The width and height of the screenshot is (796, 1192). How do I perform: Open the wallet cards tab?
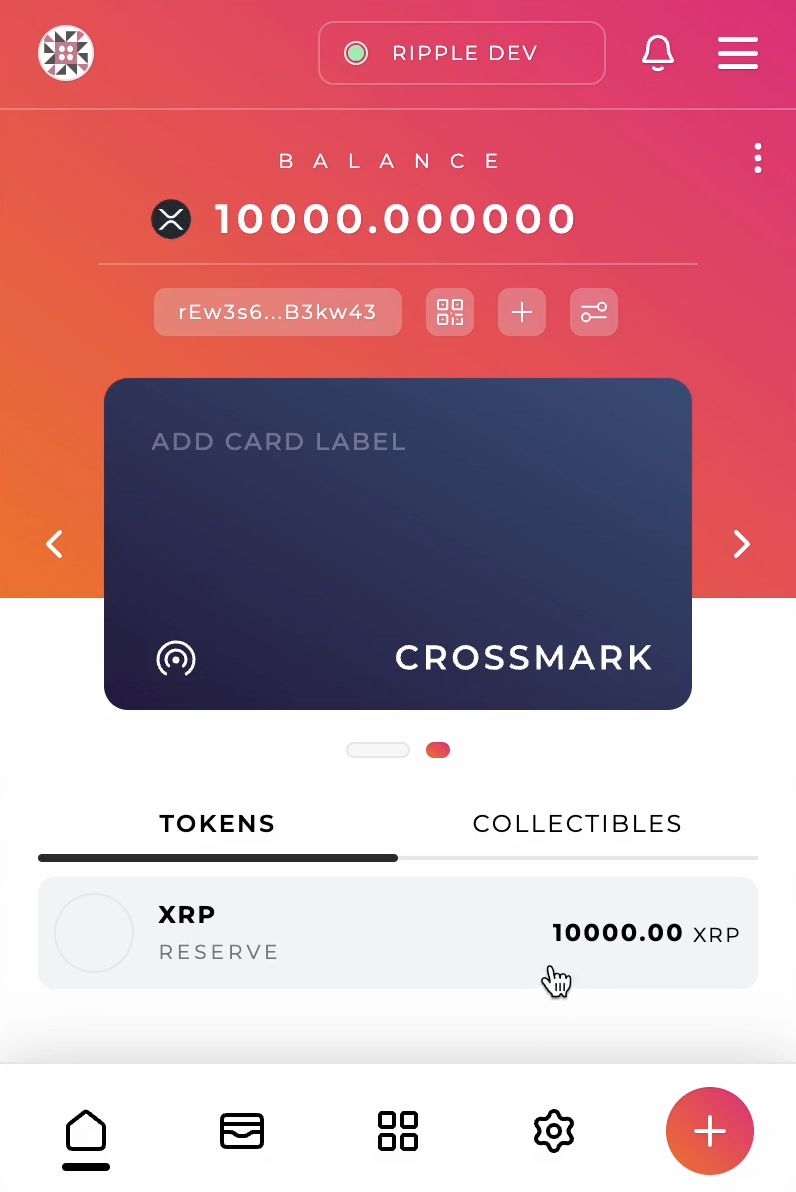242,1131
